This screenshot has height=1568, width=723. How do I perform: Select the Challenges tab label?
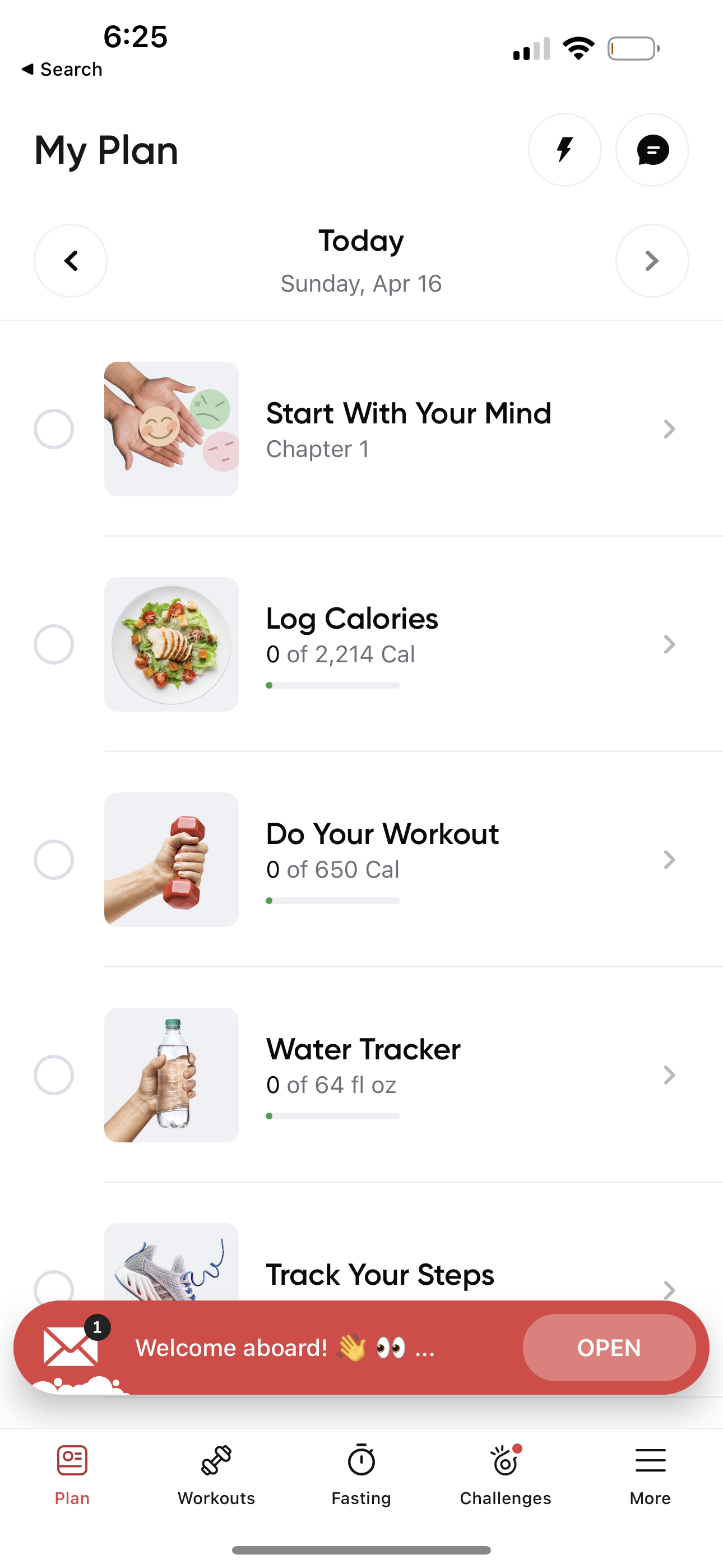(504, 1498)
